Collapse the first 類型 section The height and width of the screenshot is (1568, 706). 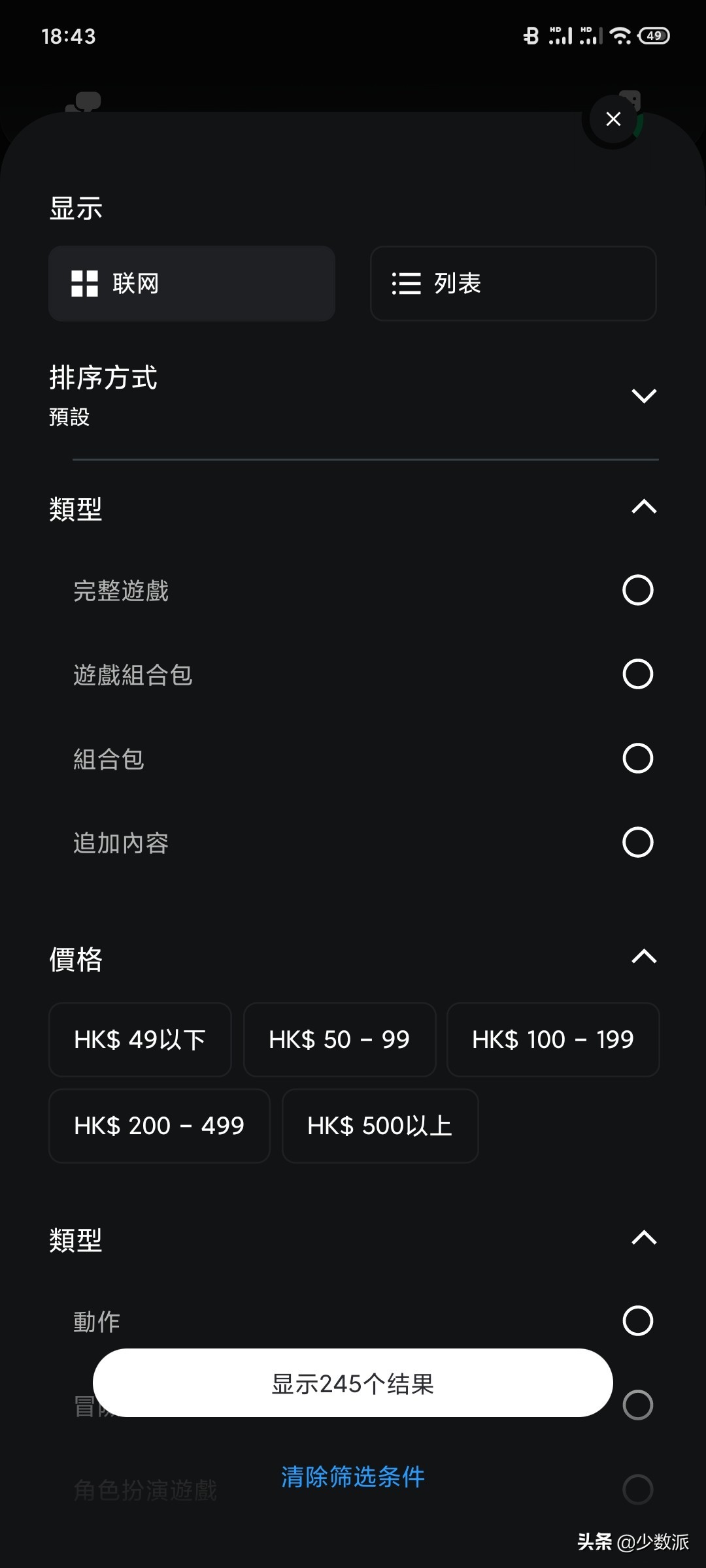tap(645, 506)
